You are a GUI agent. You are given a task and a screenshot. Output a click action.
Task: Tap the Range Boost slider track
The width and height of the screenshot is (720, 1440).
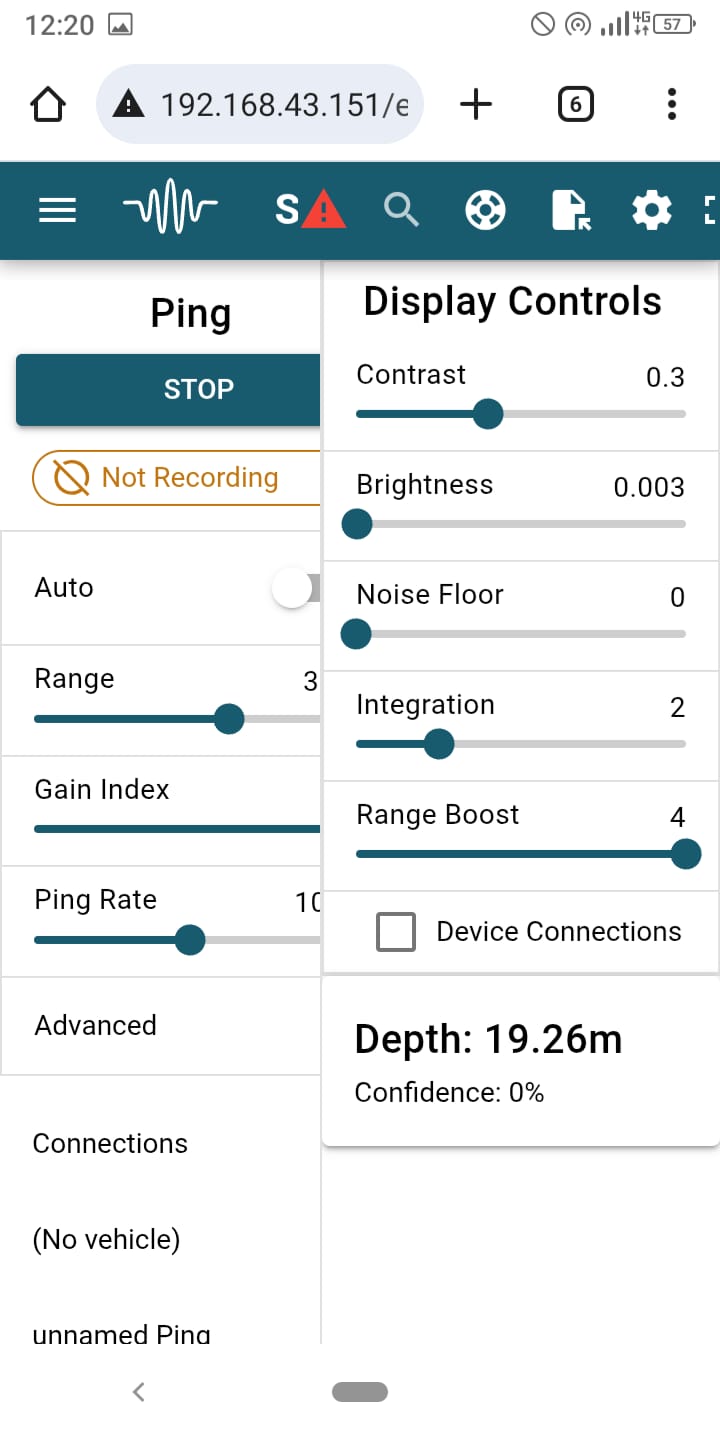pos(521,854)
